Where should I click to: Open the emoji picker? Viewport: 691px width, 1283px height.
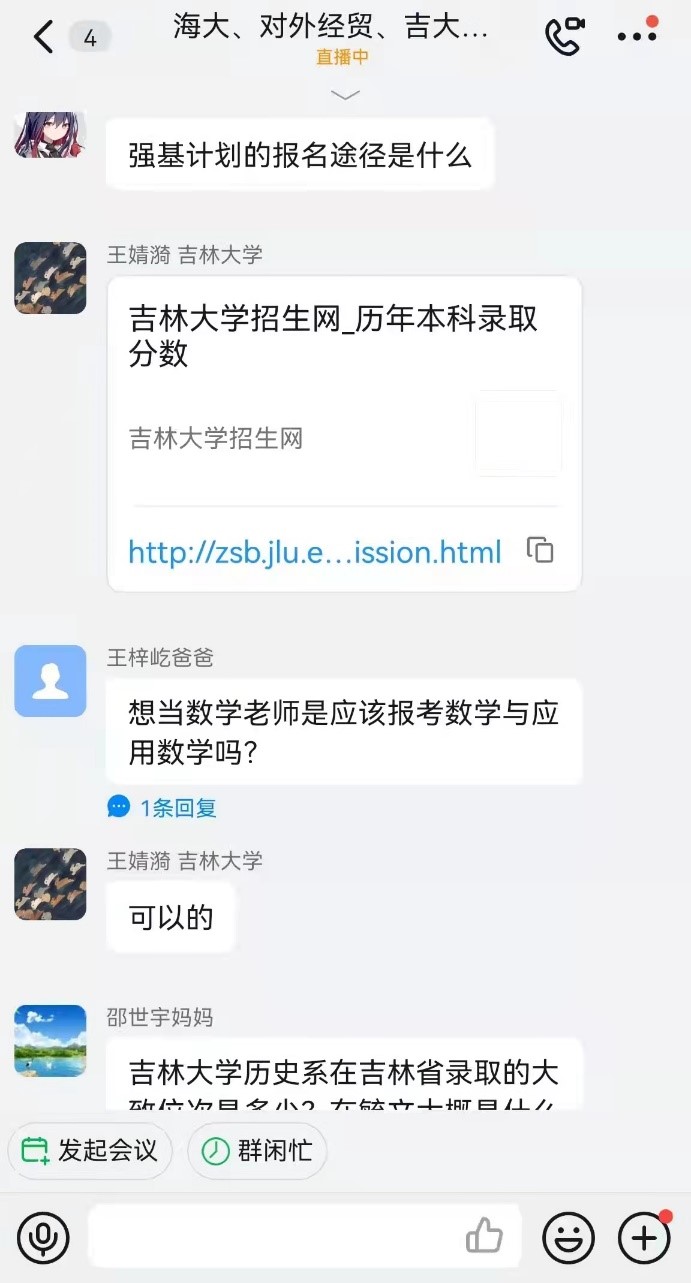click(568, 1238)
